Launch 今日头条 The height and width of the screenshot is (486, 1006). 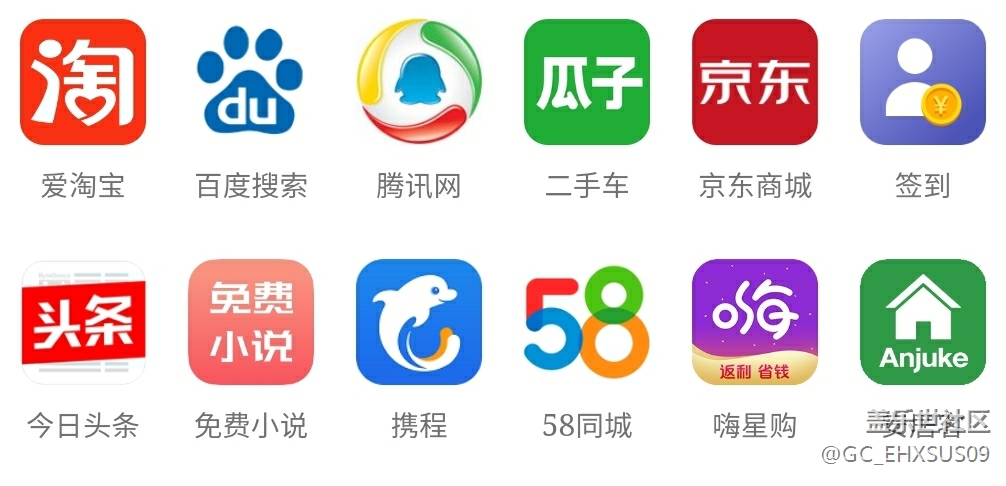83,322
